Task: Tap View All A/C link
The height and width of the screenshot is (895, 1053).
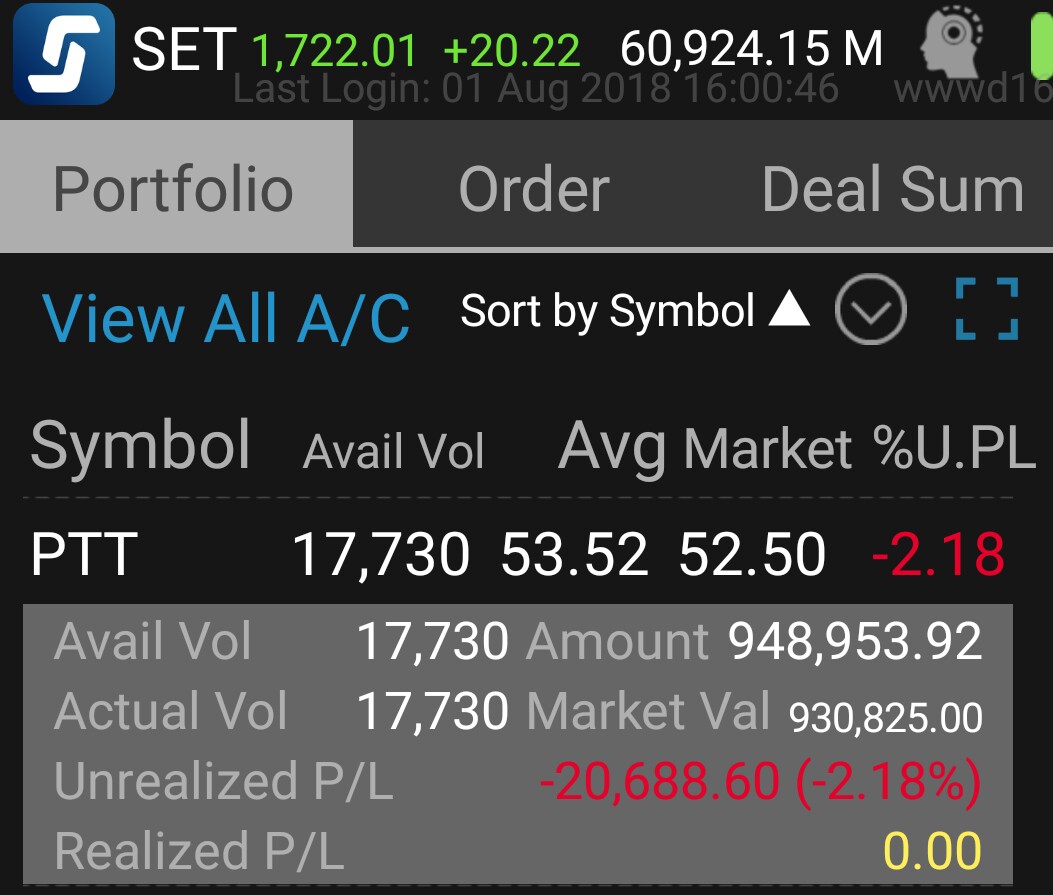Action: click(x=226, y=318)
